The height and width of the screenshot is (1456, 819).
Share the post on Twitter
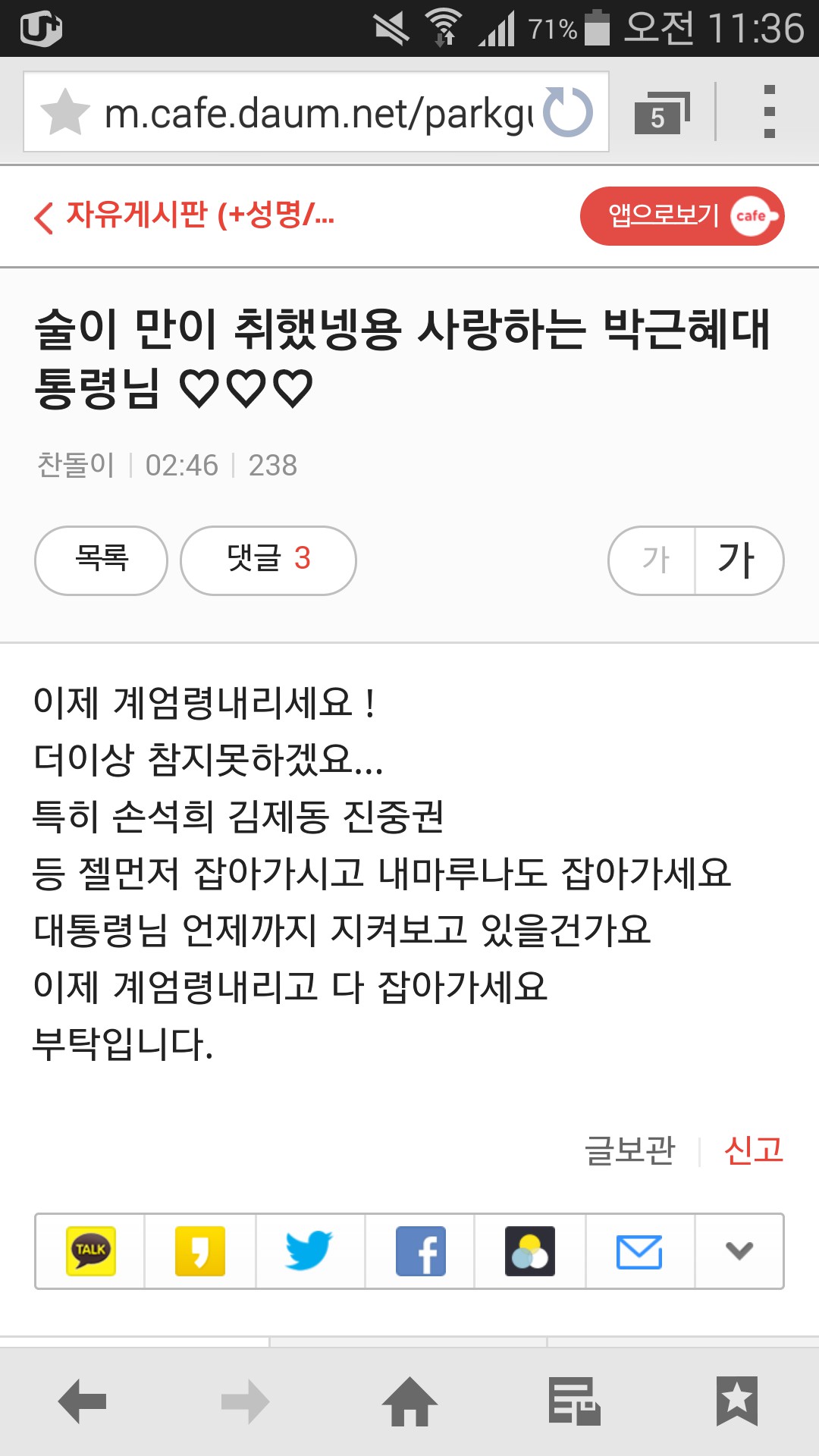pyautogui.click(x=309, y=1251)
